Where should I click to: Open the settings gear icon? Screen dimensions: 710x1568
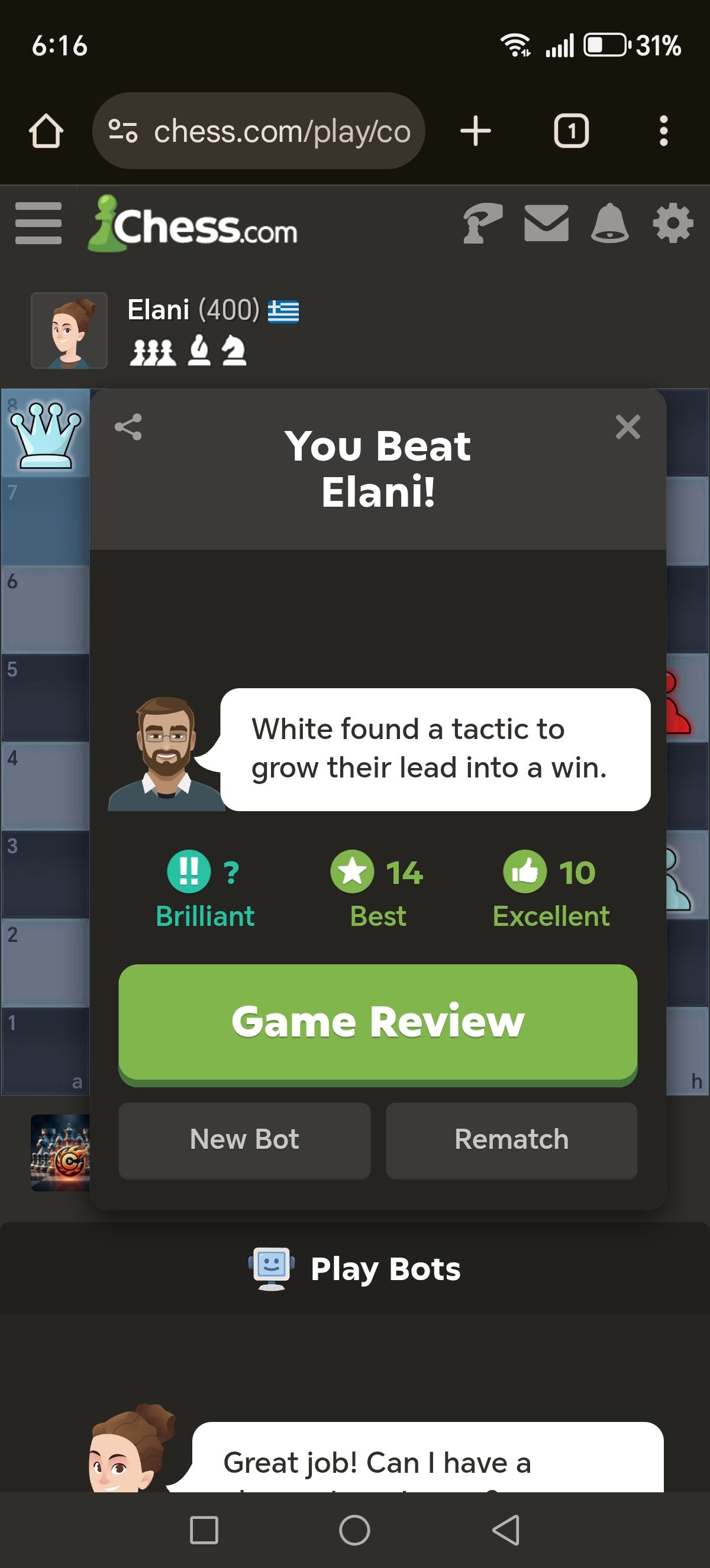point(673,223)
